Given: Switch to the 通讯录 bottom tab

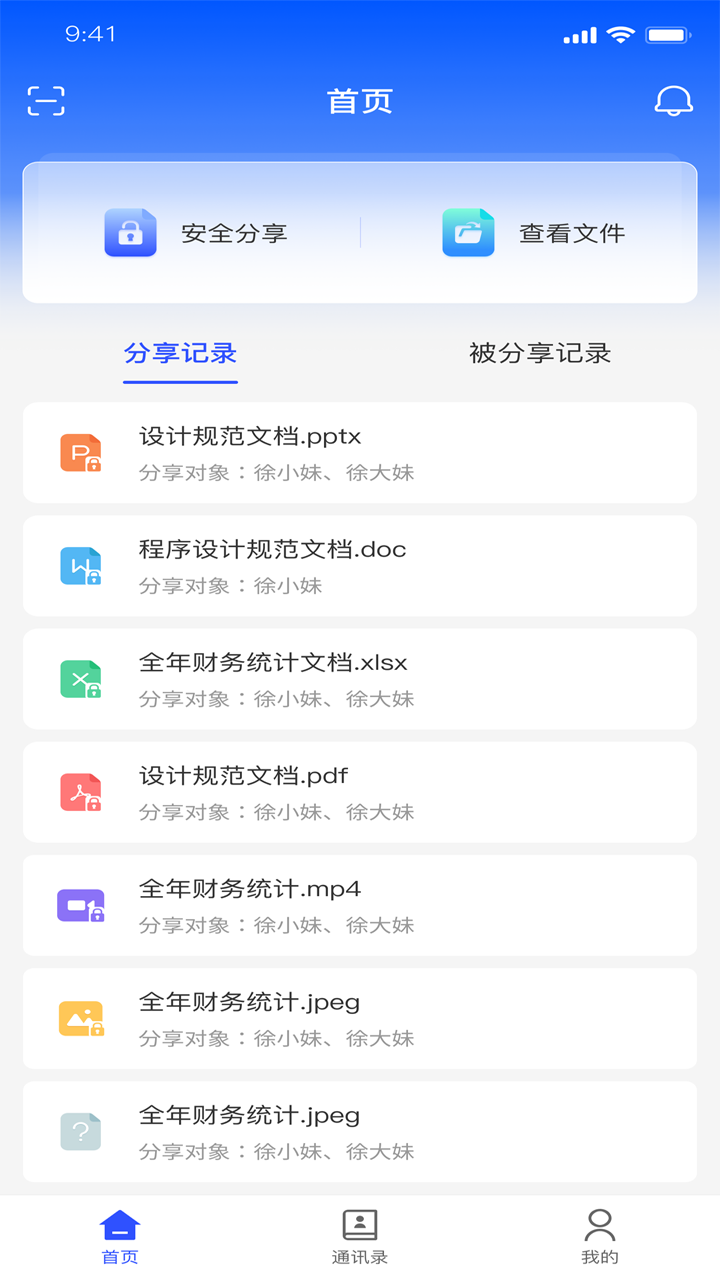Looking at the screenshot, I should 360,1237.
